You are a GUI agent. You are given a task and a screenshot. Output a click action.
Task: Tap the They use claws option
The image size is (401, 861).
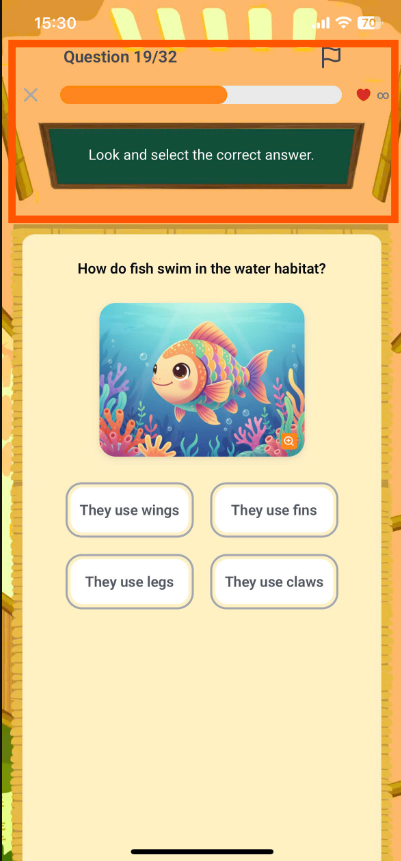coord(274,582)
